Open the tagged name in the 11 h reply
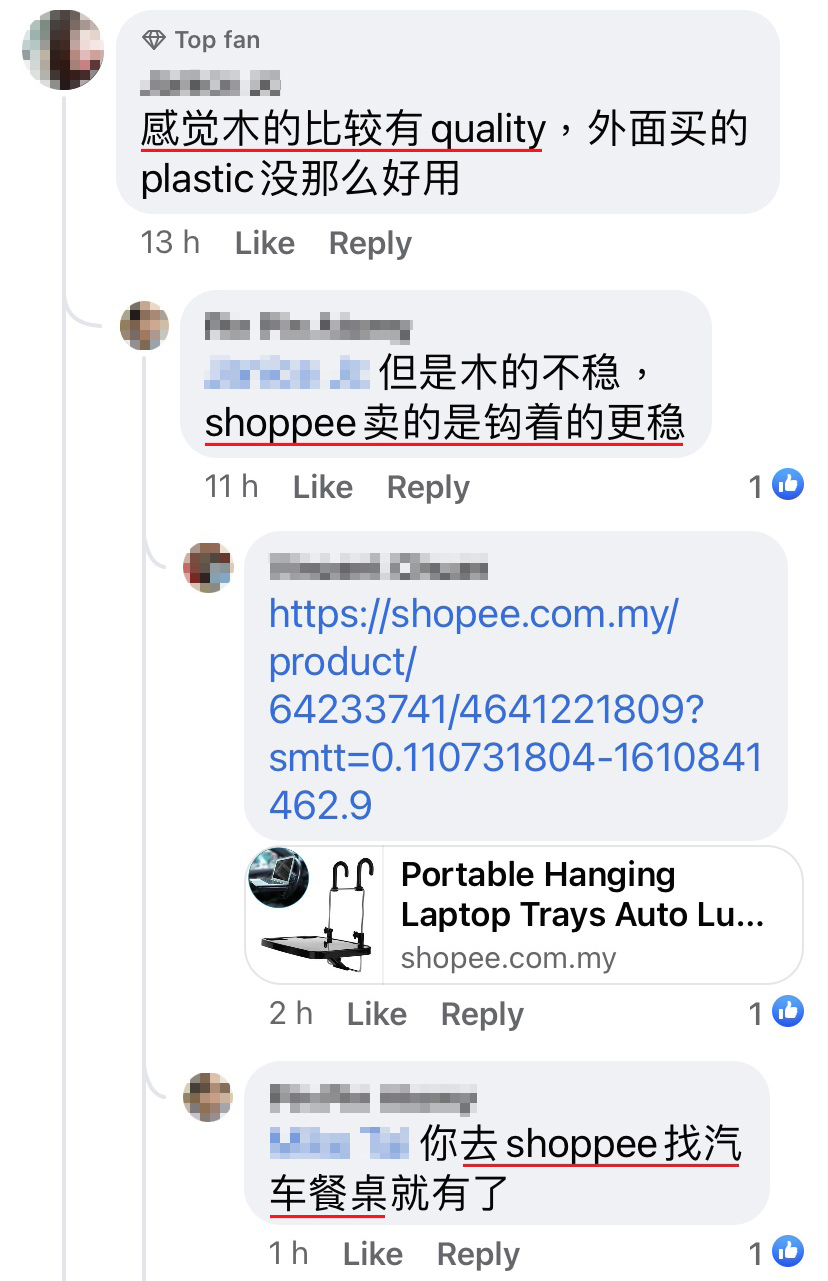This screenshot has width=828, height=1281. [x=286, y=372]
